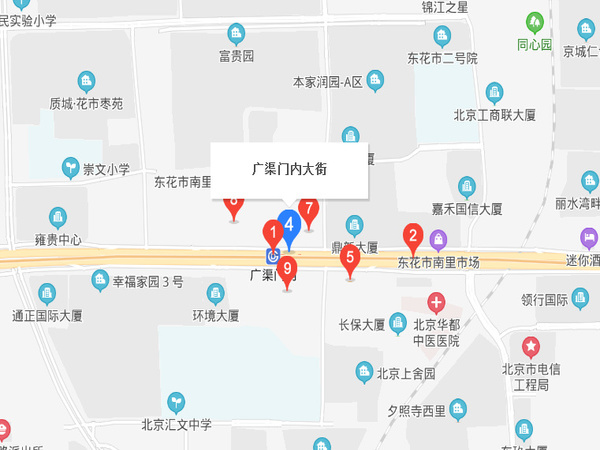Viewport: 600px width, 450px height.
Task: Select the red marker numbered 9
Action: 288,268
